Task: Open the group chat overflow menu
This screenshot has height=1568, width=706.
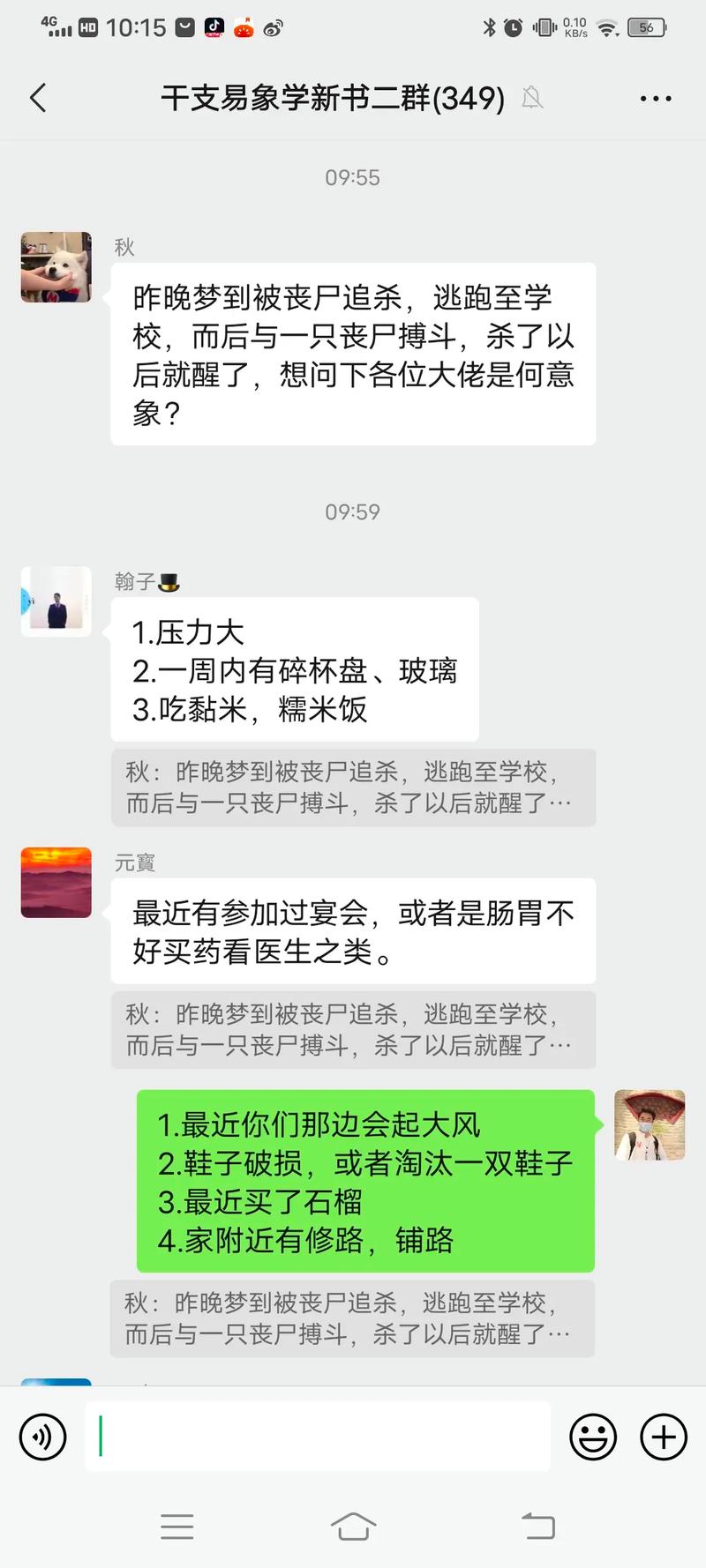Action: click(x=655, y=99)
